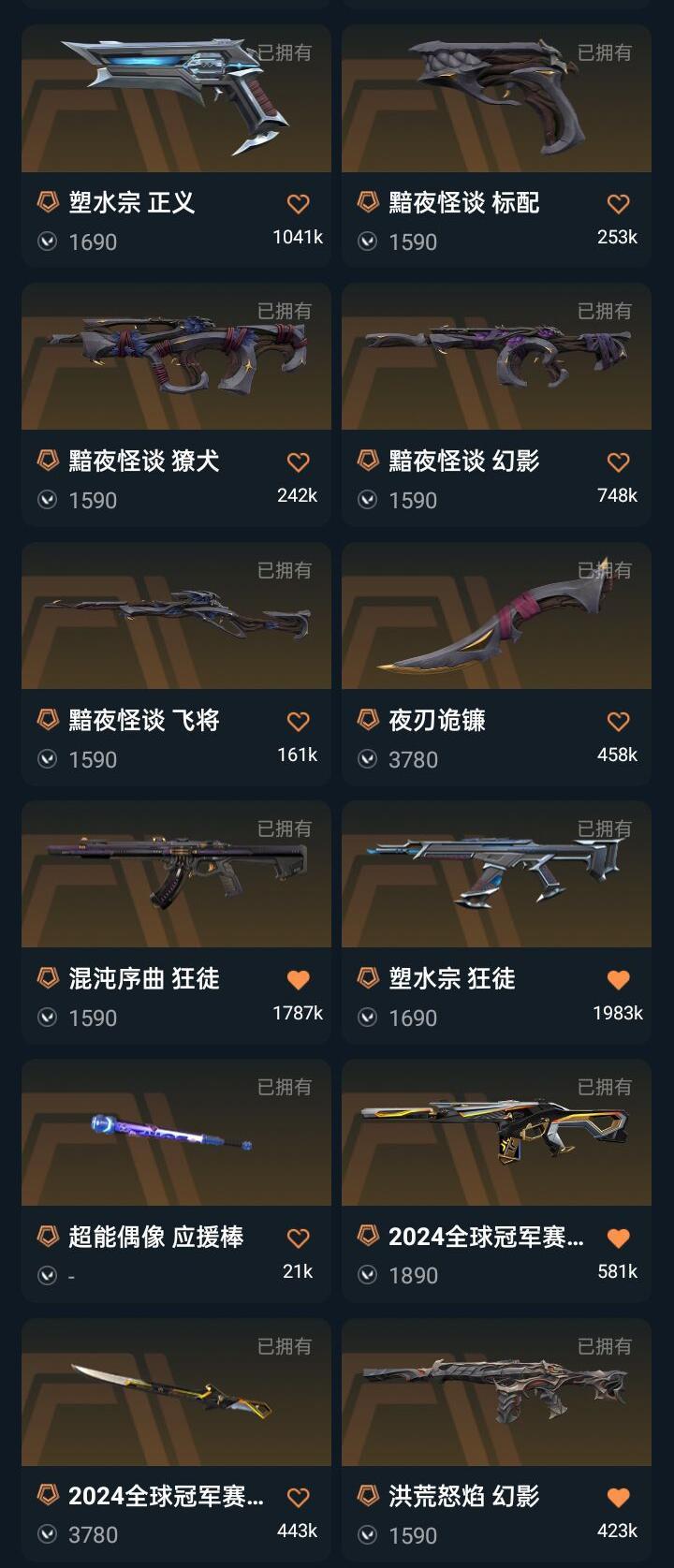Open the 混沌序曲 狂徒 skin card
Viewport: 674px width, 1568px height.
point(176,877)
